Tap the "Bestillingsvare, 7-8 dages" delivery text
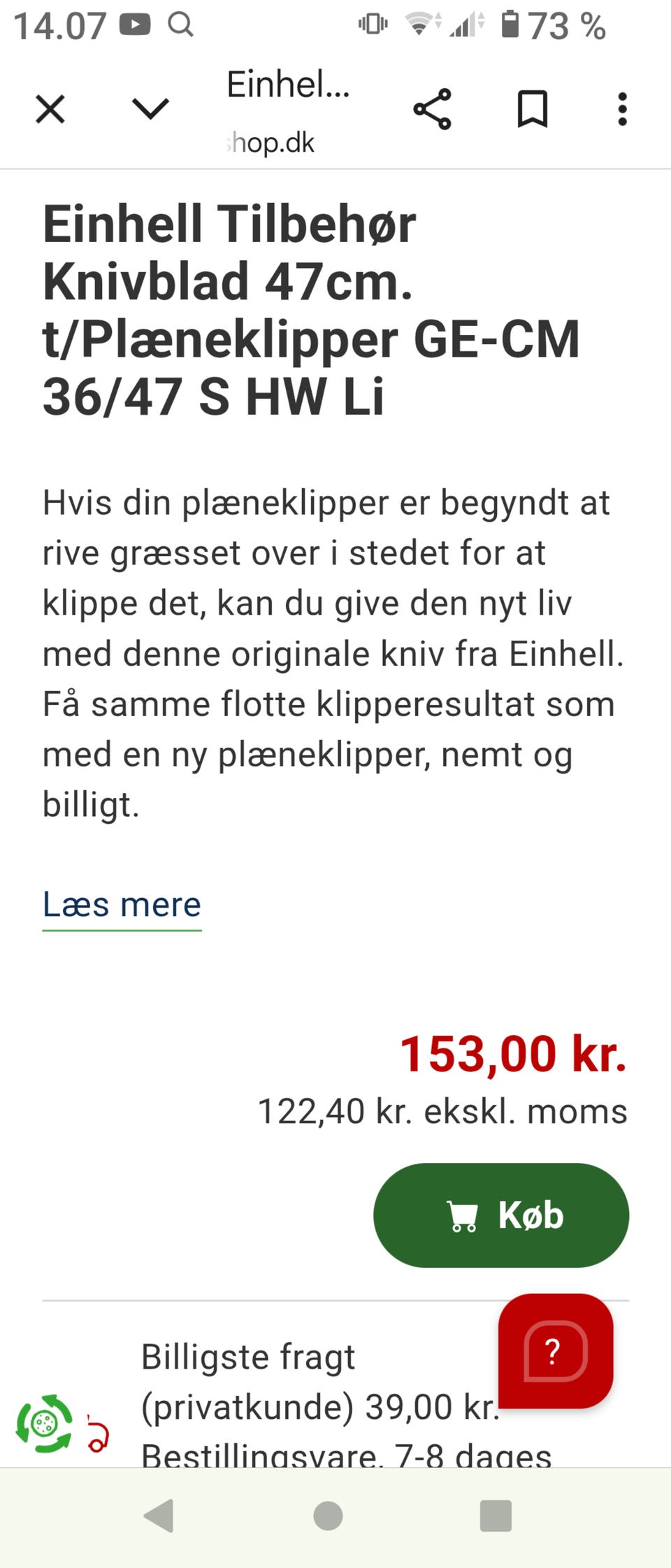 [342, 1456]
